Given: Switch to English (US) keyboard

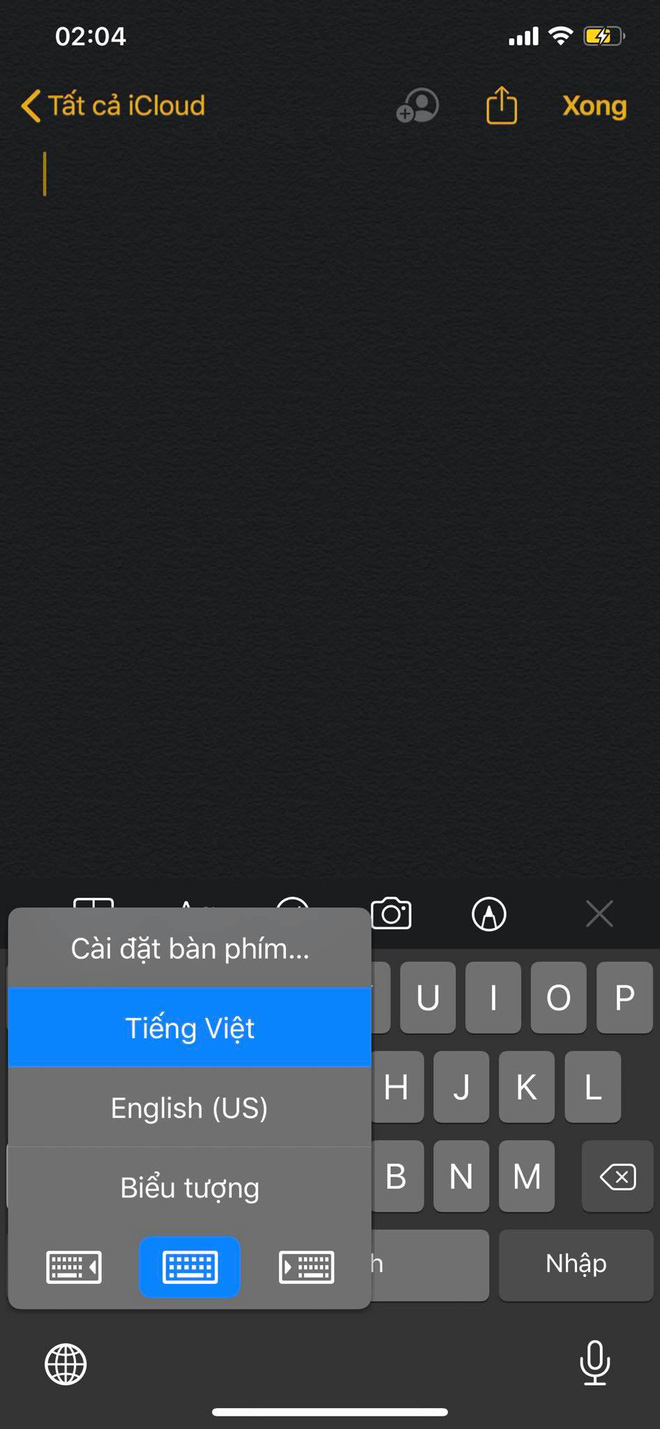Looking at the screenshot, I should pyautogui.click(x=190, y=1107).
